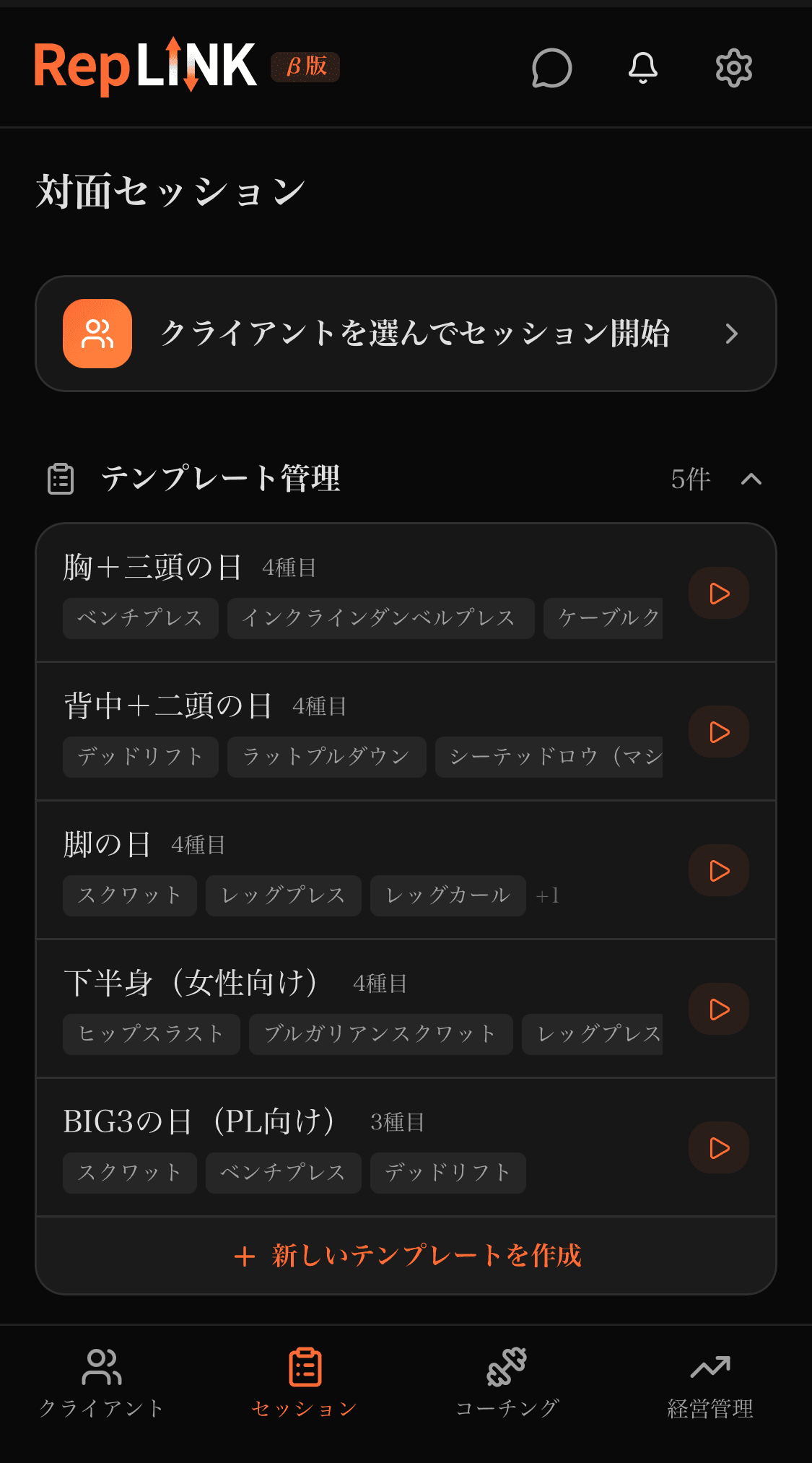Screen dimensions: 812x1463
Task: Expand hidden exercises with the +1 indicator
Action: pyautogui.click(x=549, y=895)
